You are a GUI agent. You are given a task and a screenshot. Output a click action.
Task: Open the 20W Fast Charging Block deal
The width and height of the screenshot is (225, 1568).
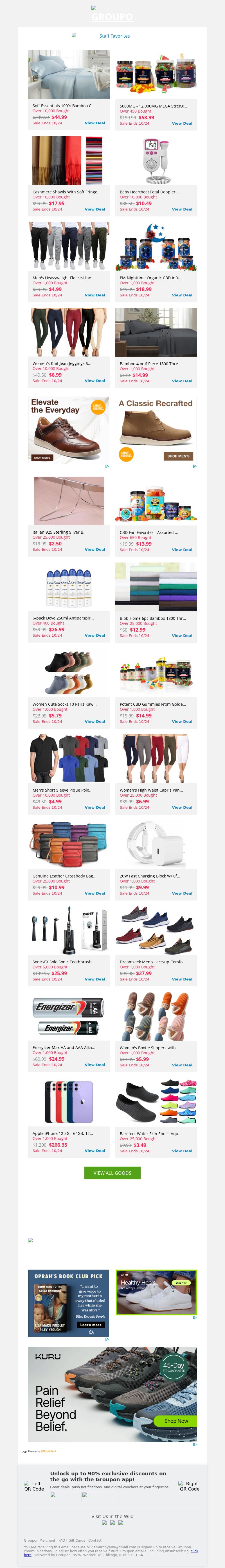pos(182,893)
